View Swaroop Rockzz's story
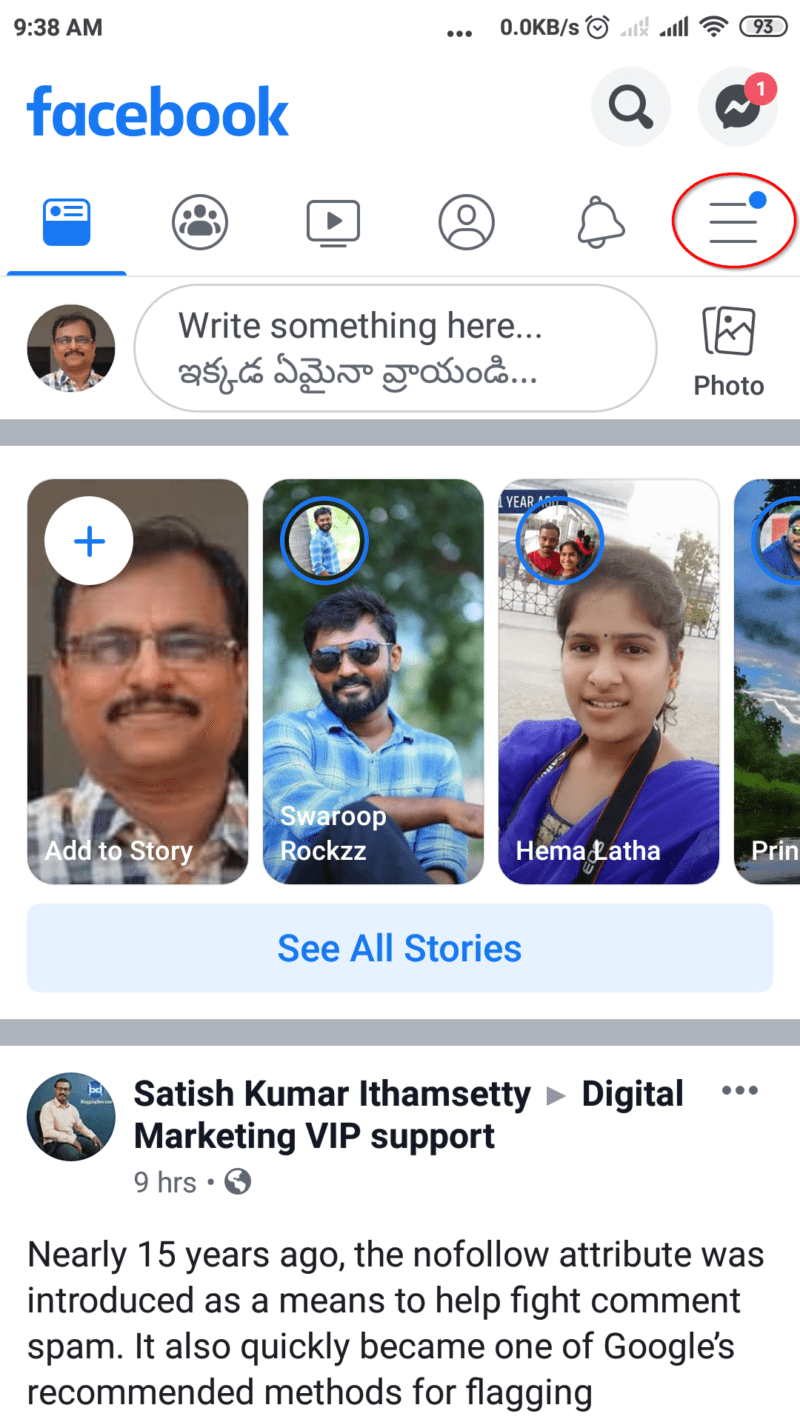 (x=373, y=682)
